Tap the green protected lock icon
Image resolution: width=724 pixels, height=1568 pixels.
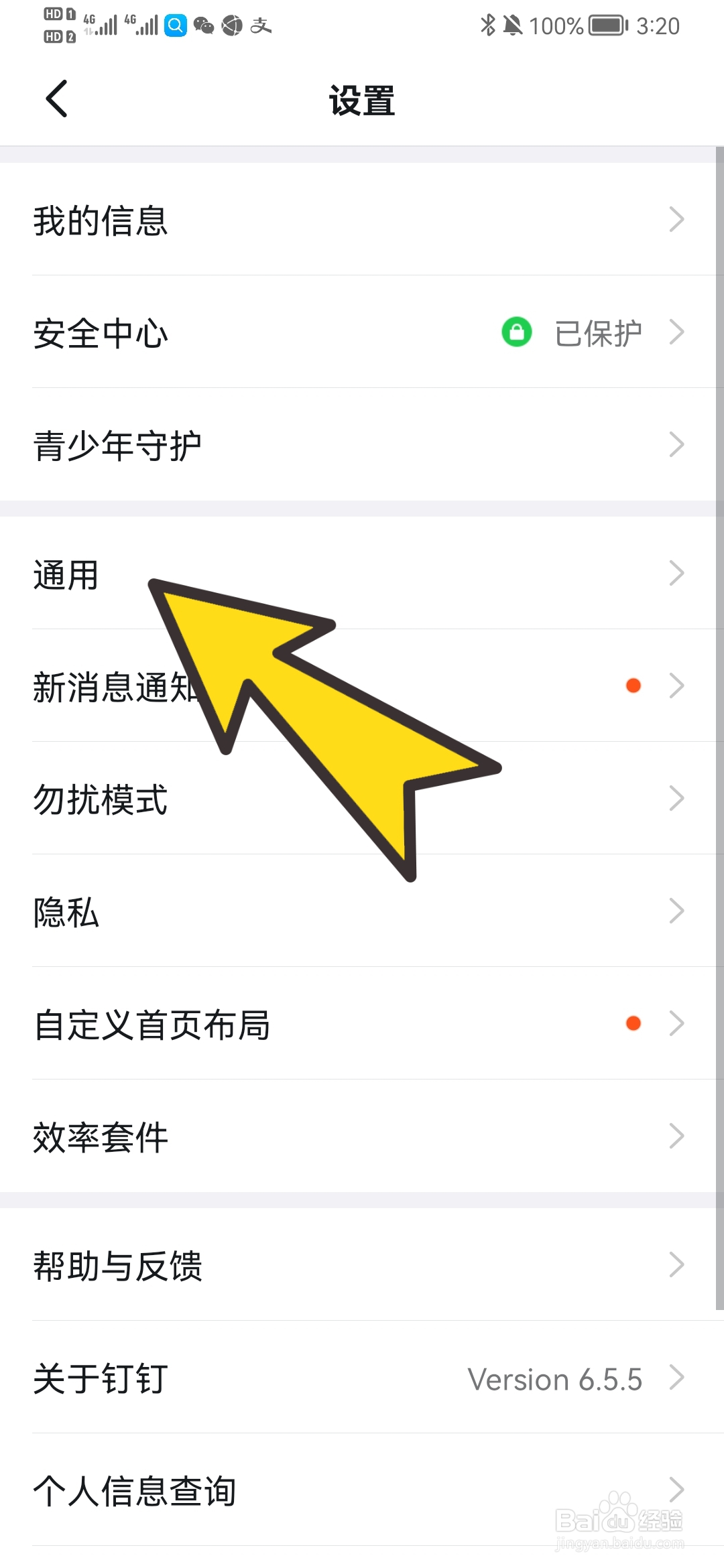click(517, 331)
